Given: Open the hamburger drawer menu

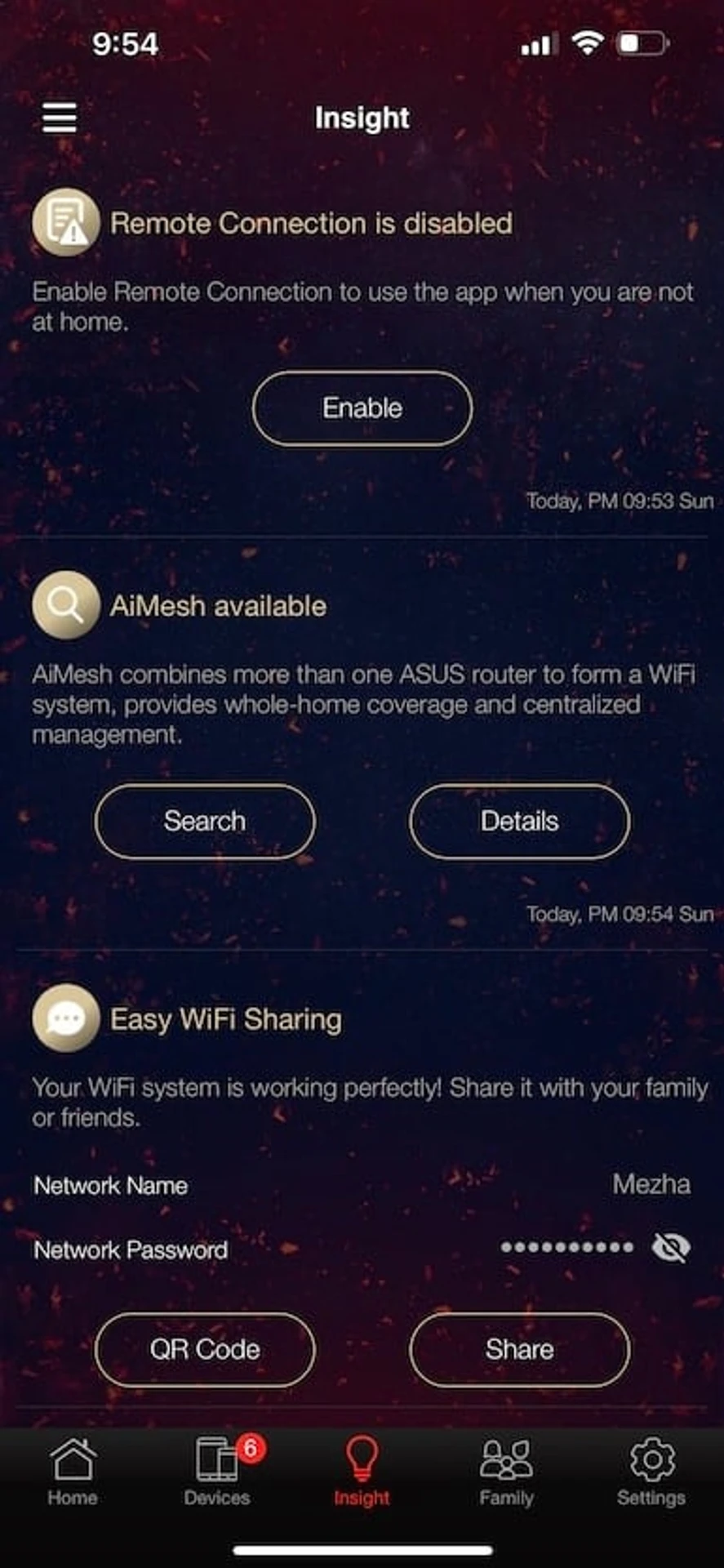Looking at the screenshot, I should coord(60,118).
